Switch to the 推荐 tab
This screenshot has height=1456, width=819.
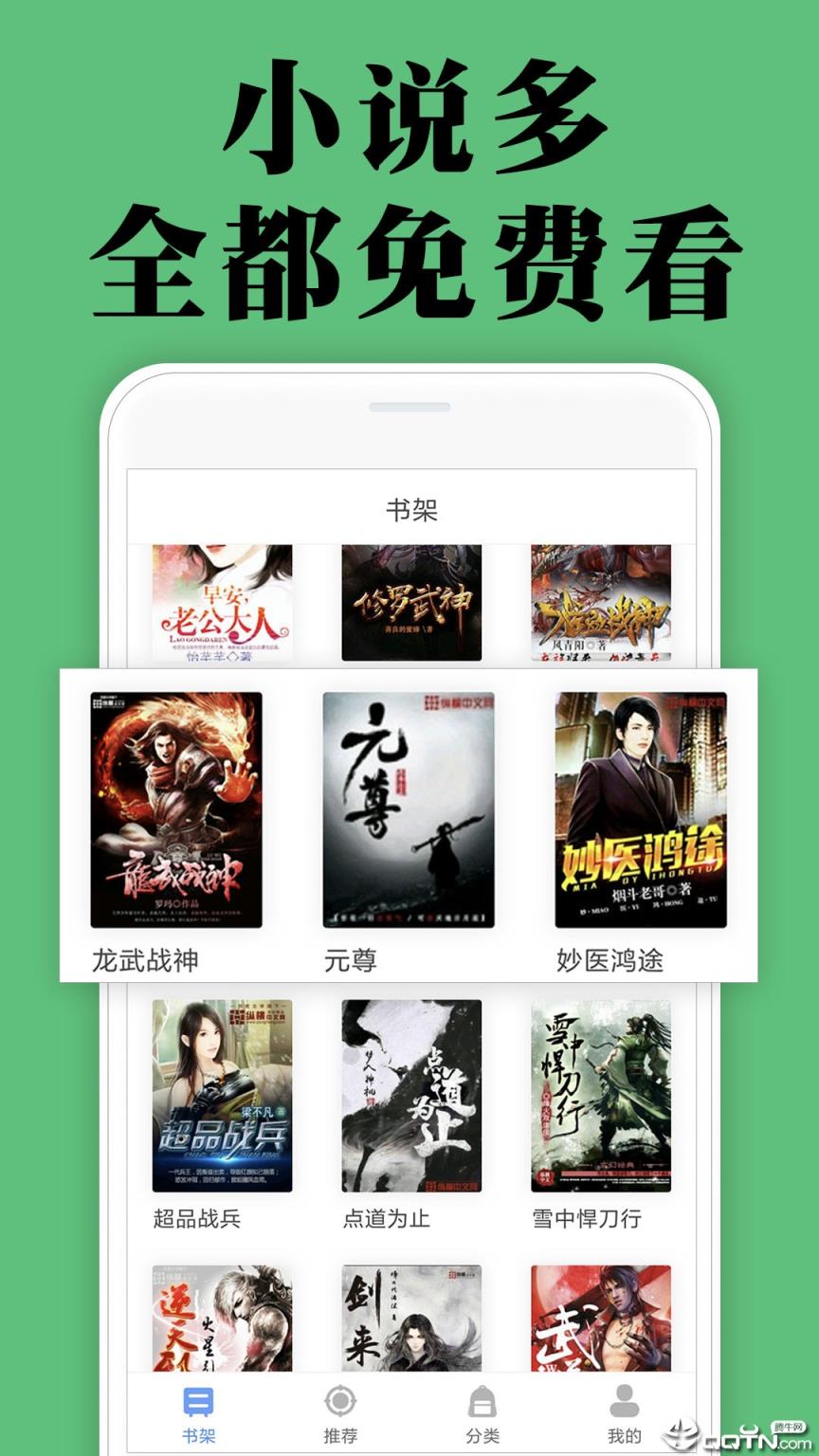coord(339,1412)
